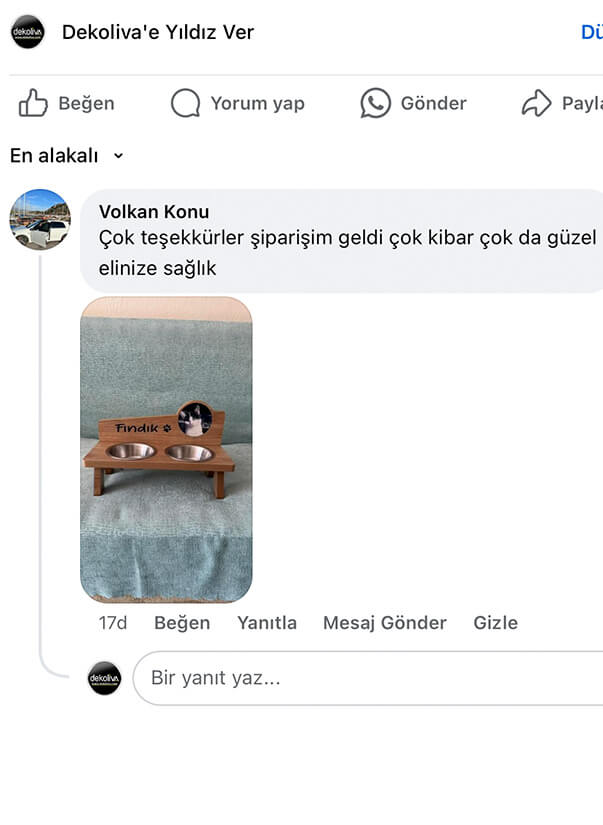View the pet feeder photo in comment
The height and width of the screenshot is (825, 603).
coord(166,449)
